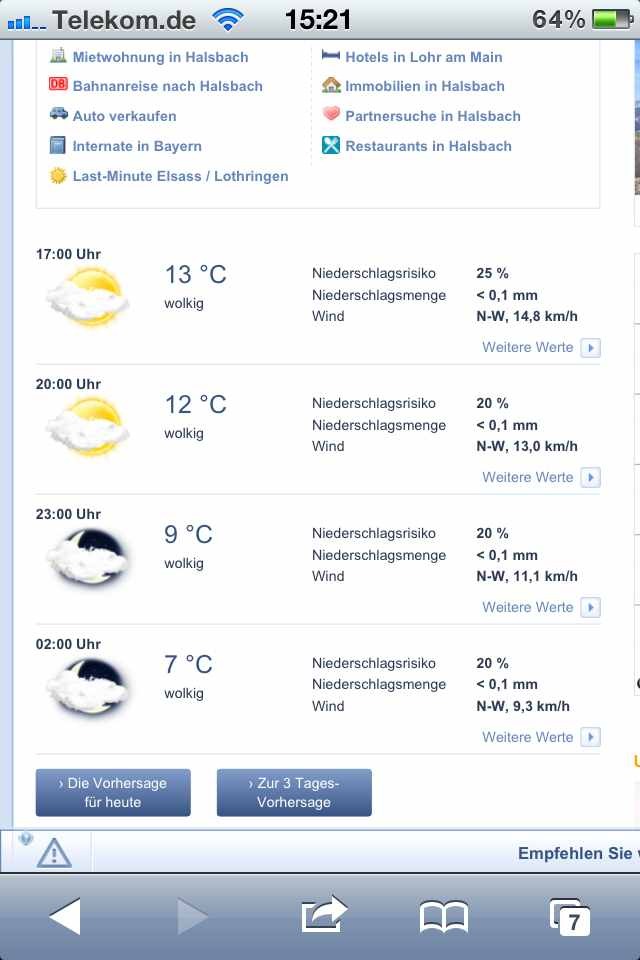Go back to the previous page

64,916
